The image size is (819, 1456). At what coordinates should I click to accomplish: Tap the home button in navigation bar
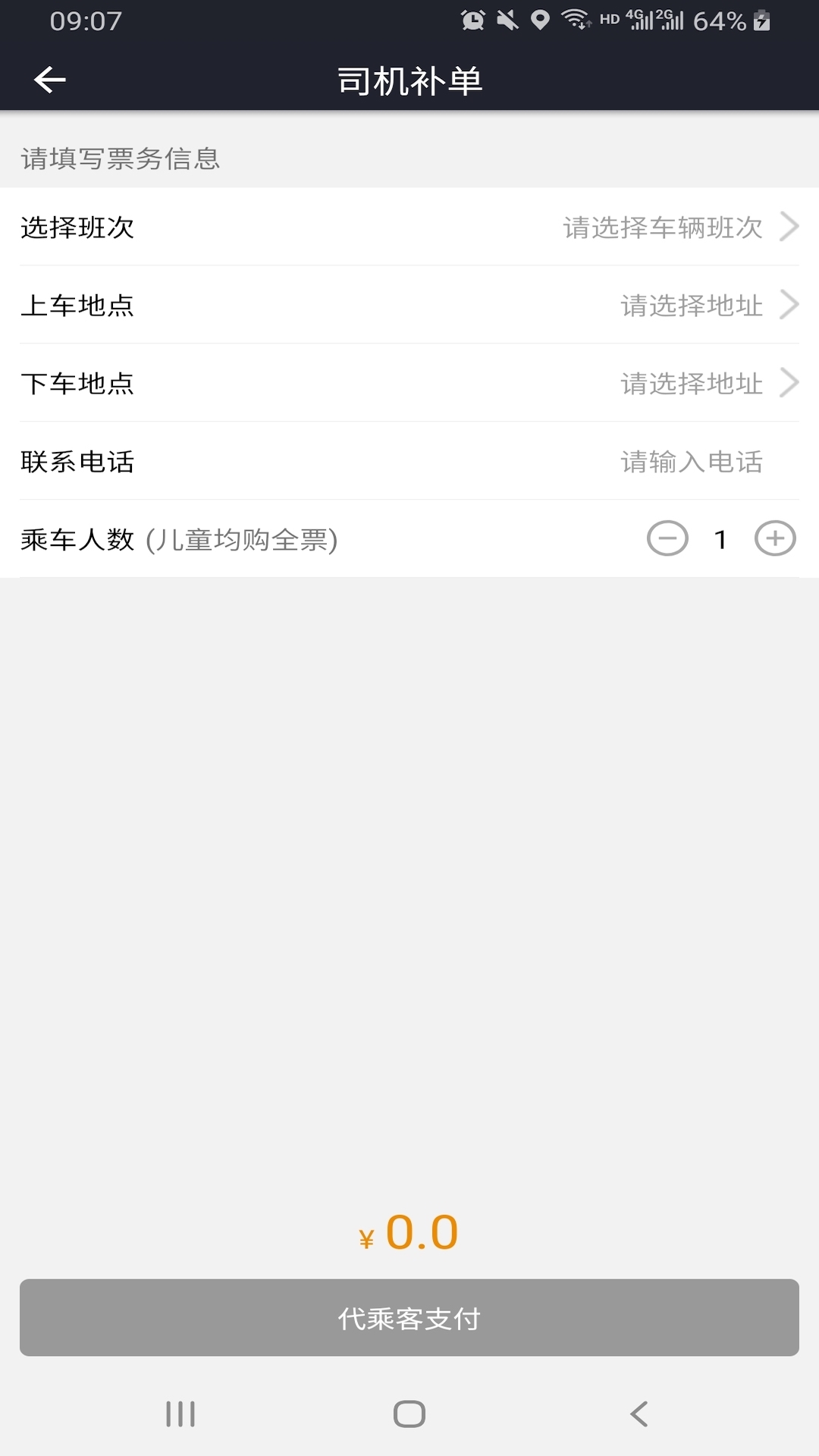point(409,1414)
